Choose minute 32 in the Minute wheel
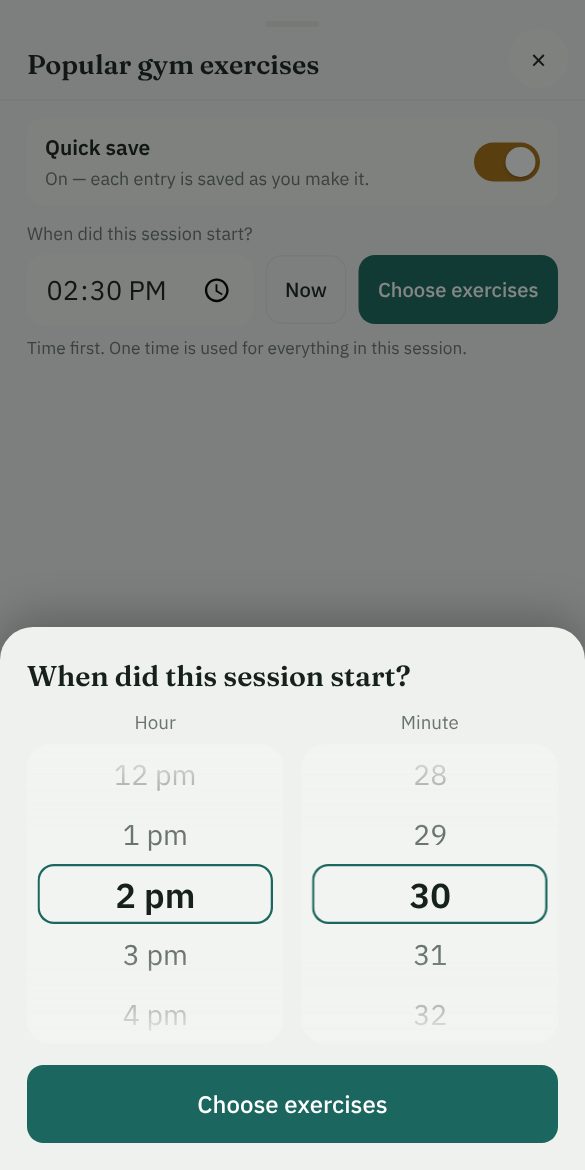This screenshot has width=585, height=1170. coord(430,1014)
